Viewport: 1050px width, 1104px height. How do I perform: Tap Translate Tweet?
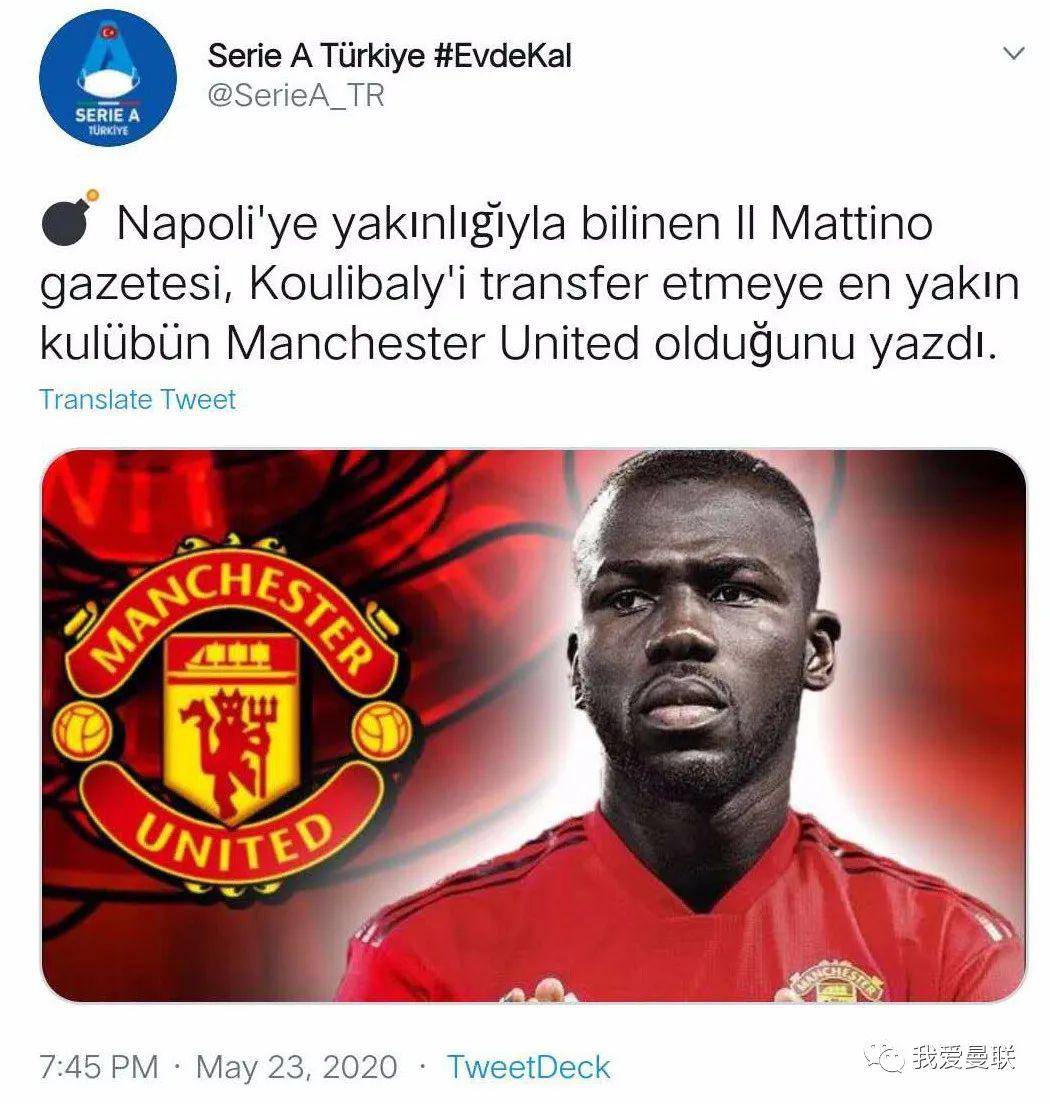coord(137,399)
